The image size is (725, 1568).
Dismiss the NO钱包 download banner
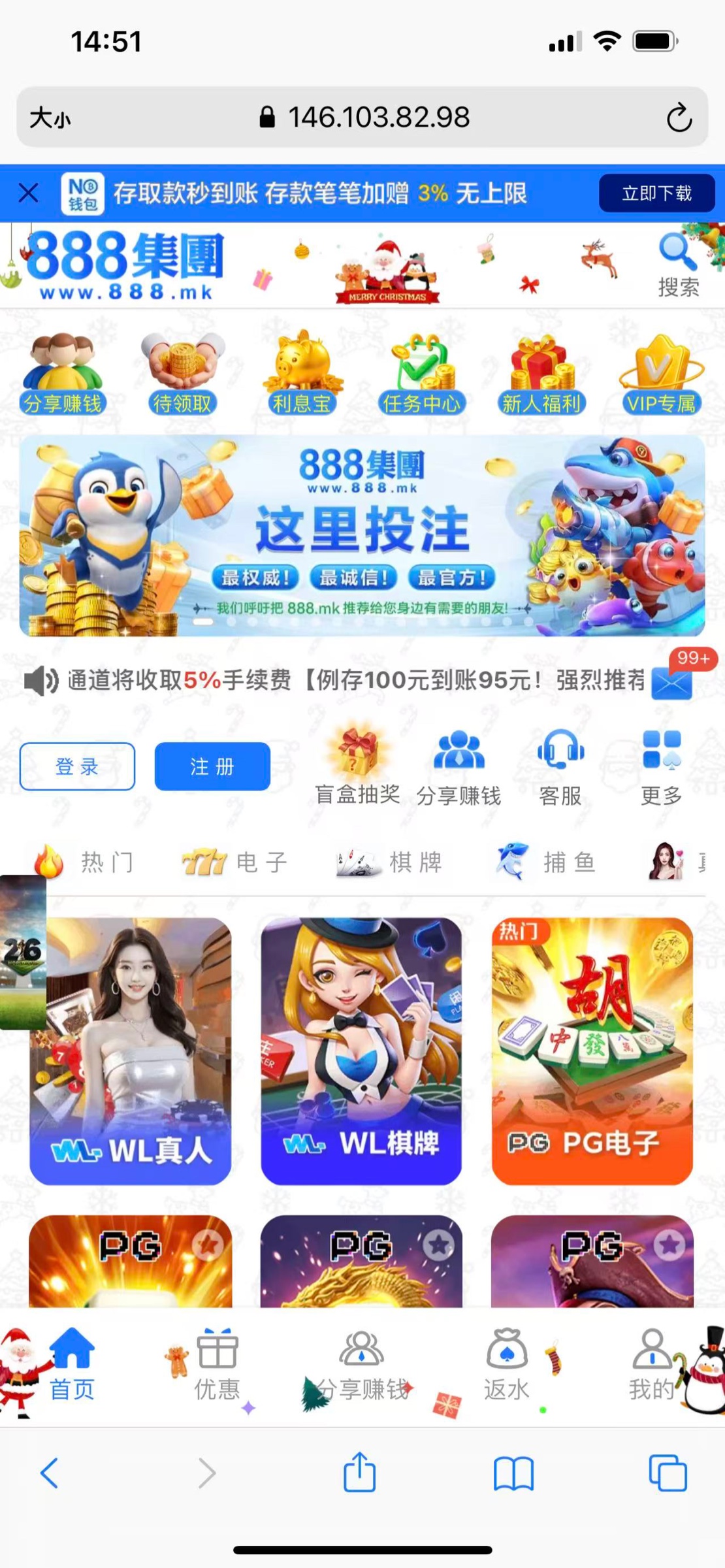tap(28, 193)
